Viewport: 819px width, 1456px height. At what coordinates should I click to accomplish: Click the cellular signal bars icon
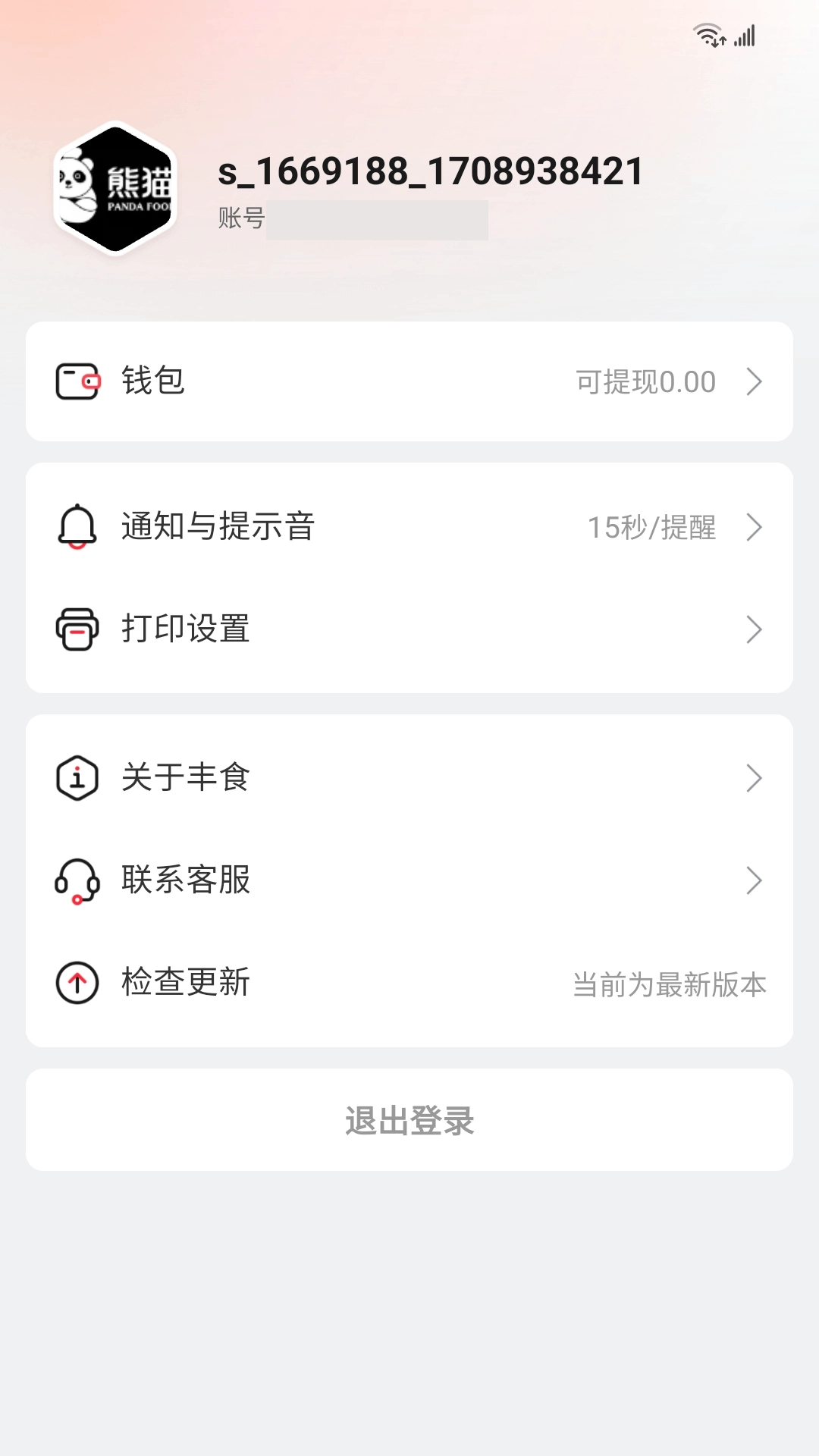pyautogui.click(x=744, y=35)
